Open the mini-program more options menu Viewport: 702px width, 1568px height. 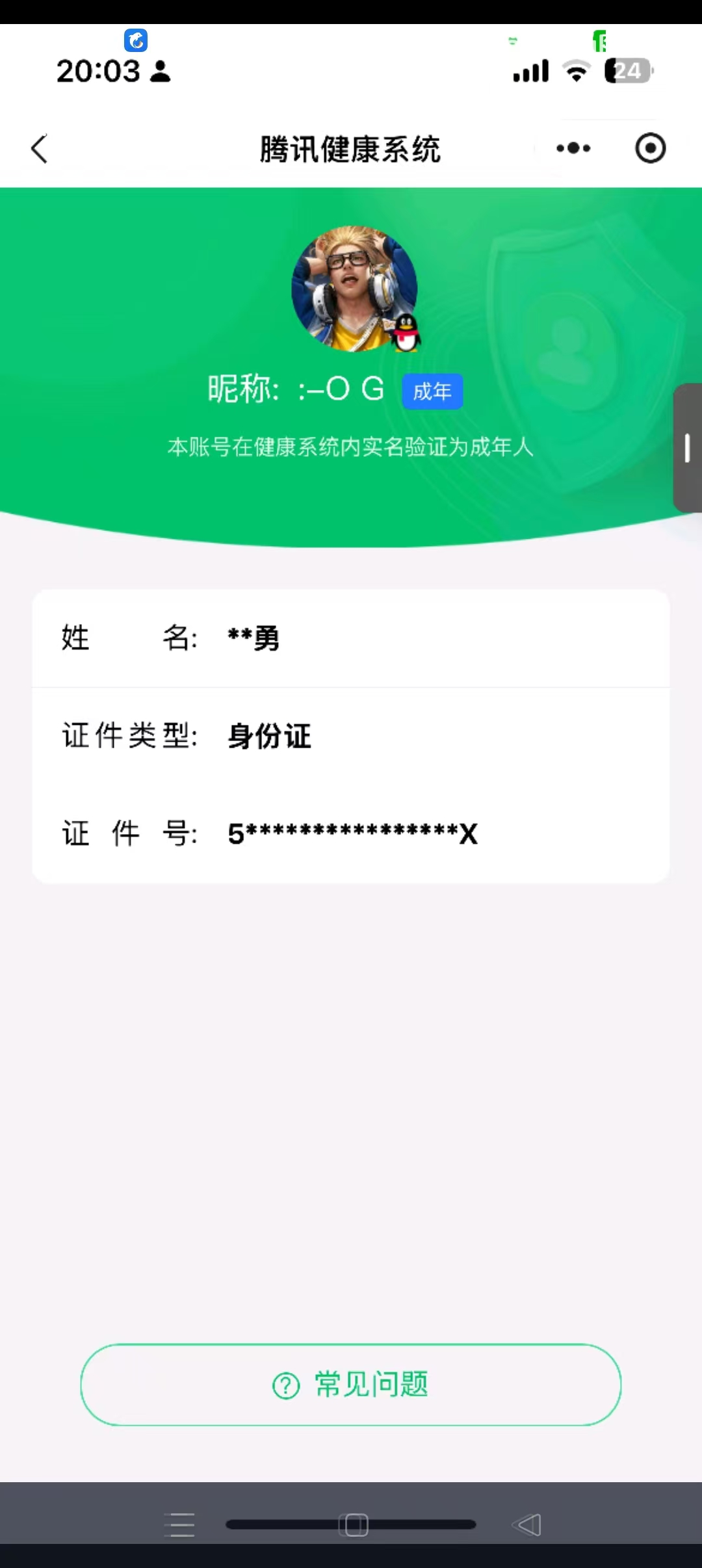coord(573,148)
